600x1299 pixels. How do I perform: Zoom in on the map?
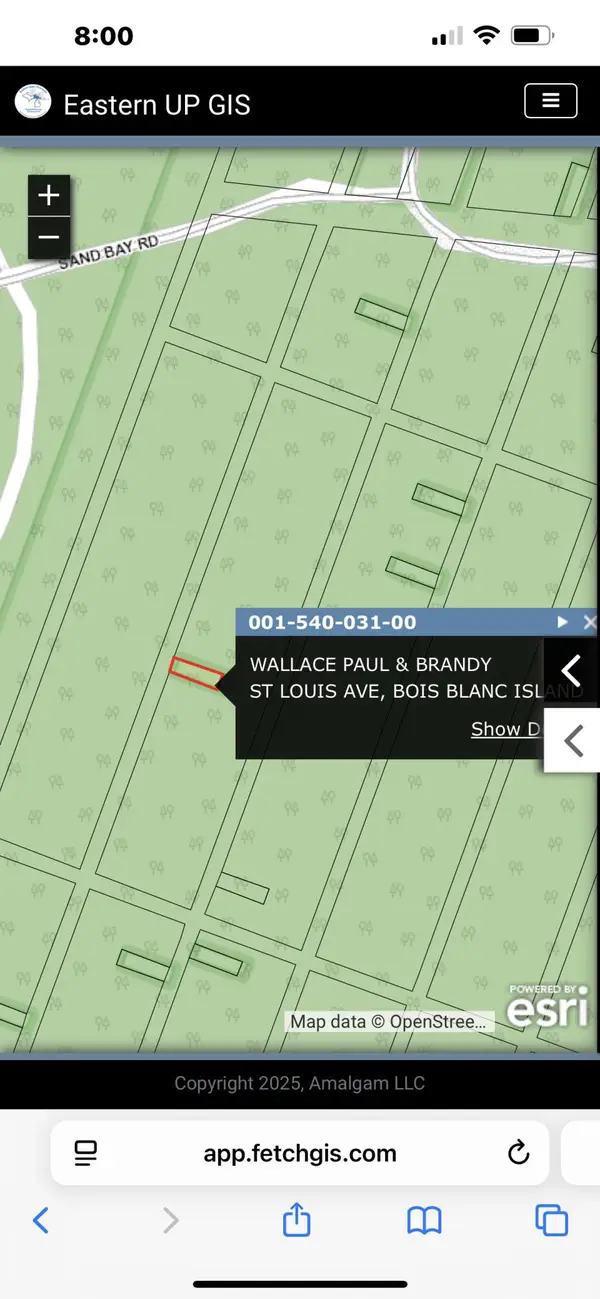49,196
